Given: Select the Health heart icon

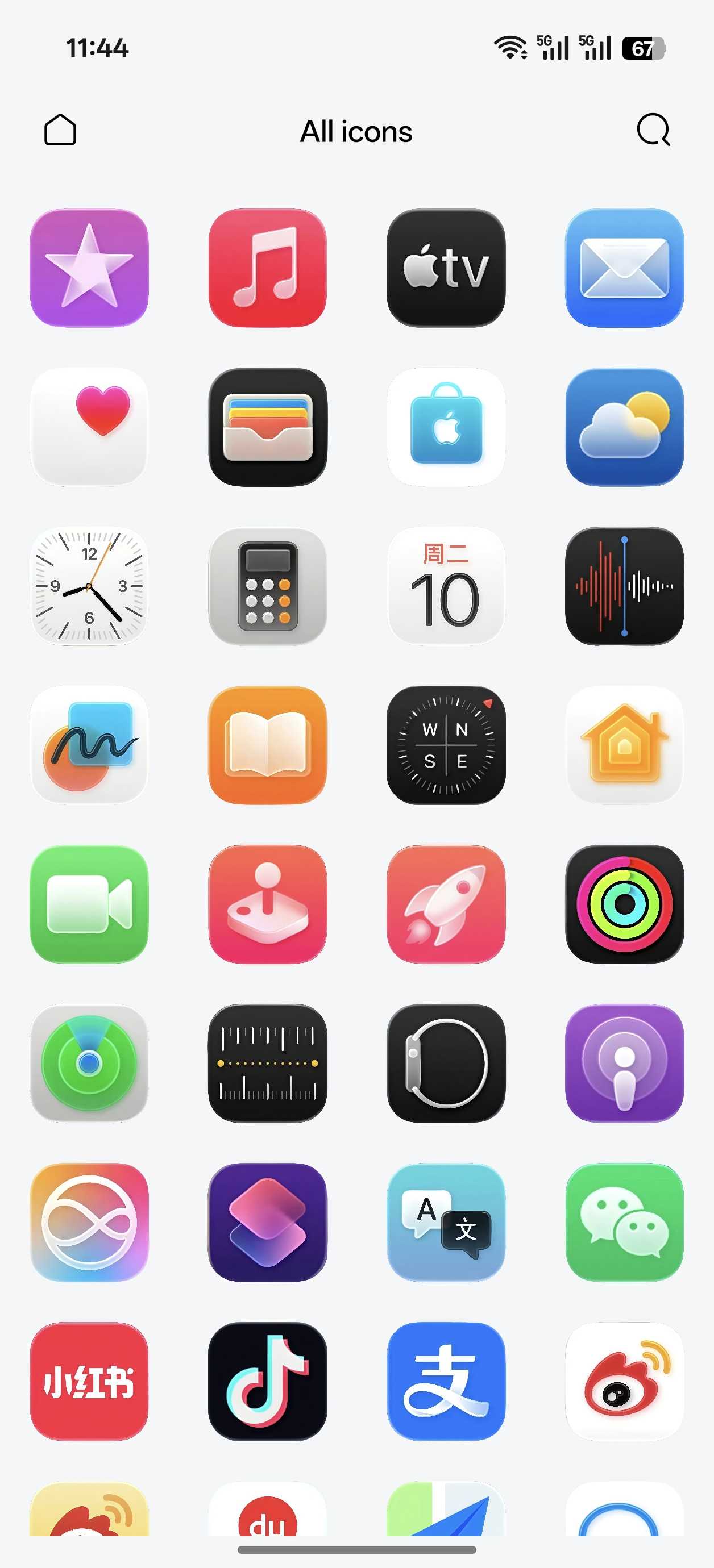Looking at the screenshot, I should (x=89, y=427).
